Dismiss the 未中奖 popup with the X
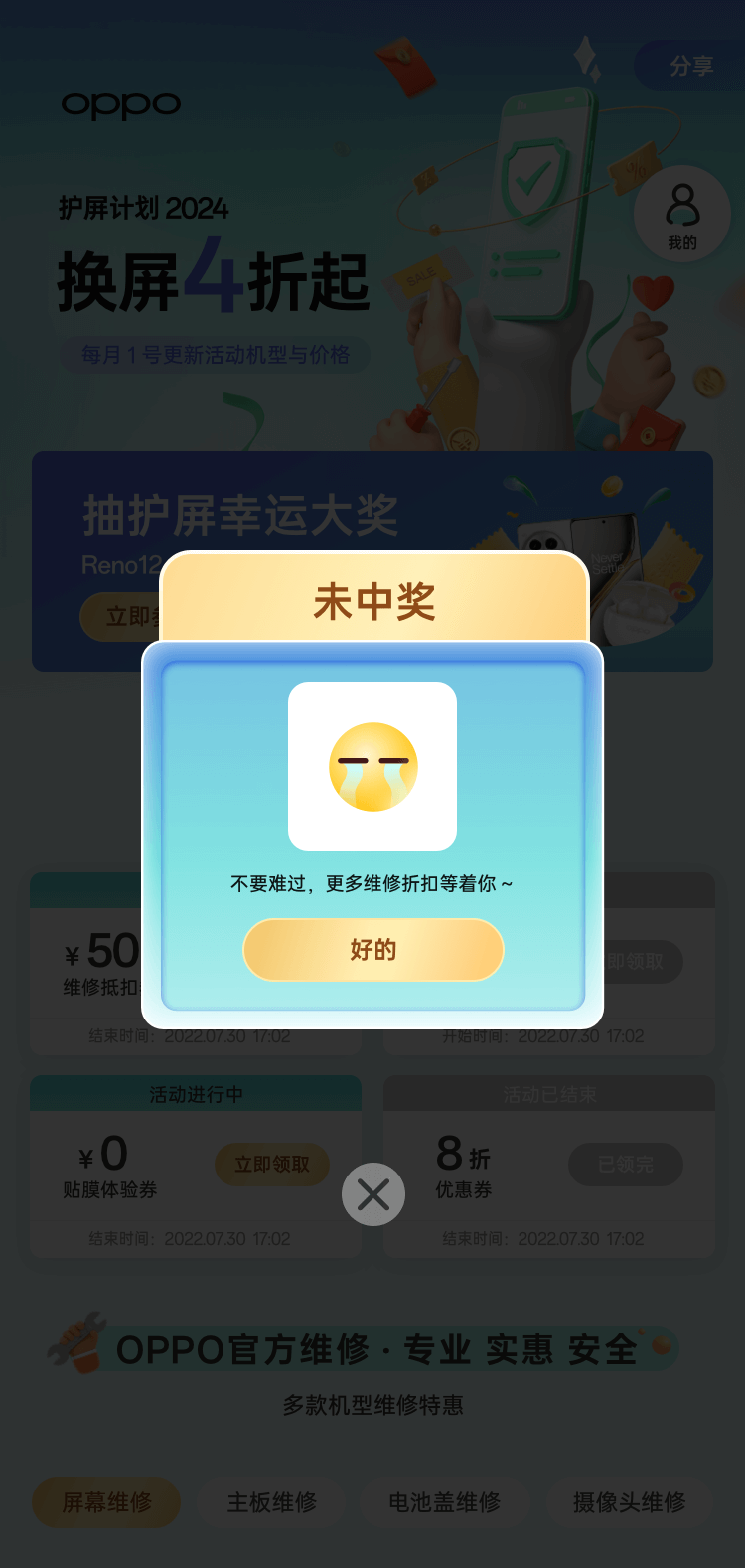 [373, 1194]
